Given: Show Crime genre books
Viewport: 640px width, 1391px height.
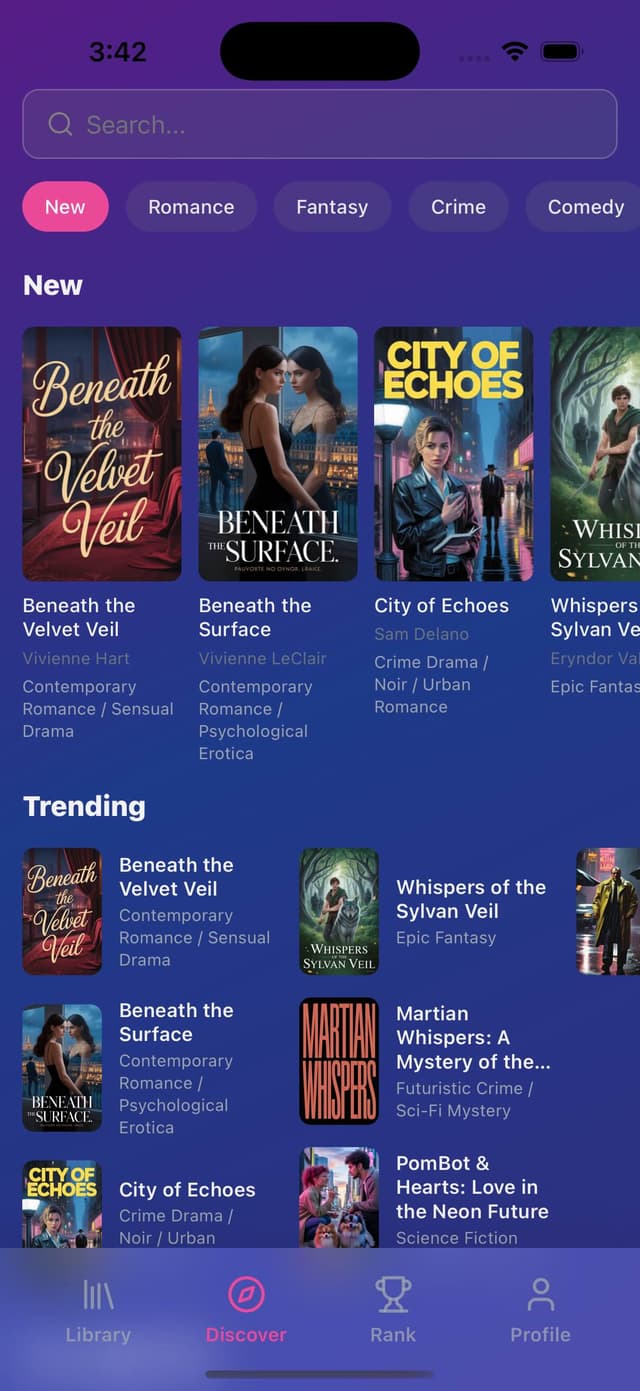Looking at the screenshot, I should coord(458,207).
